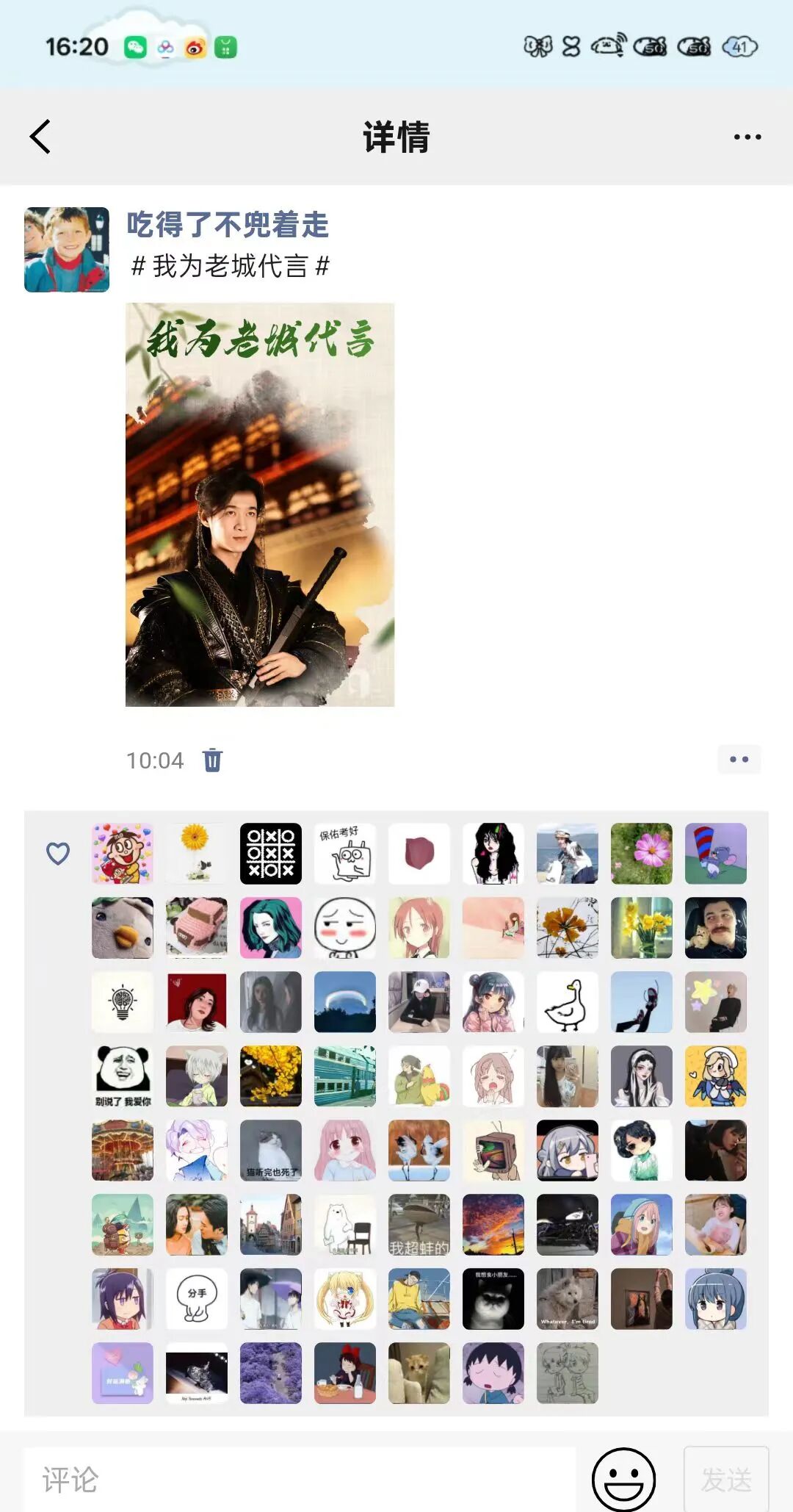Open the liker with 我超蚌的 avatar
This screenshot has height=1512, width=793.
point(419,1225)
